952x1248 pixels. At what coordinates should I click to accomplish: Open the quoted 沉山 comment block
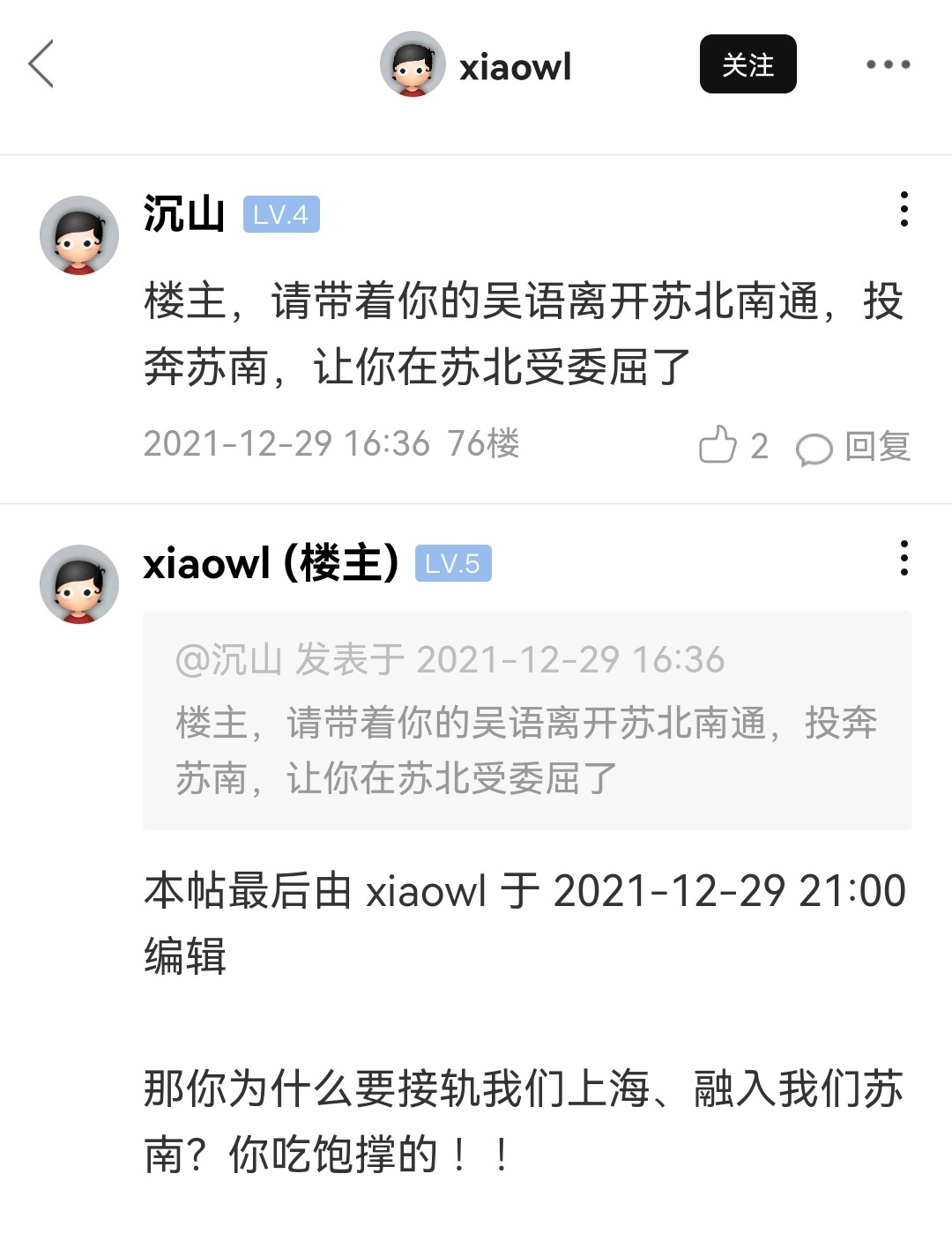tap(527, 720)
